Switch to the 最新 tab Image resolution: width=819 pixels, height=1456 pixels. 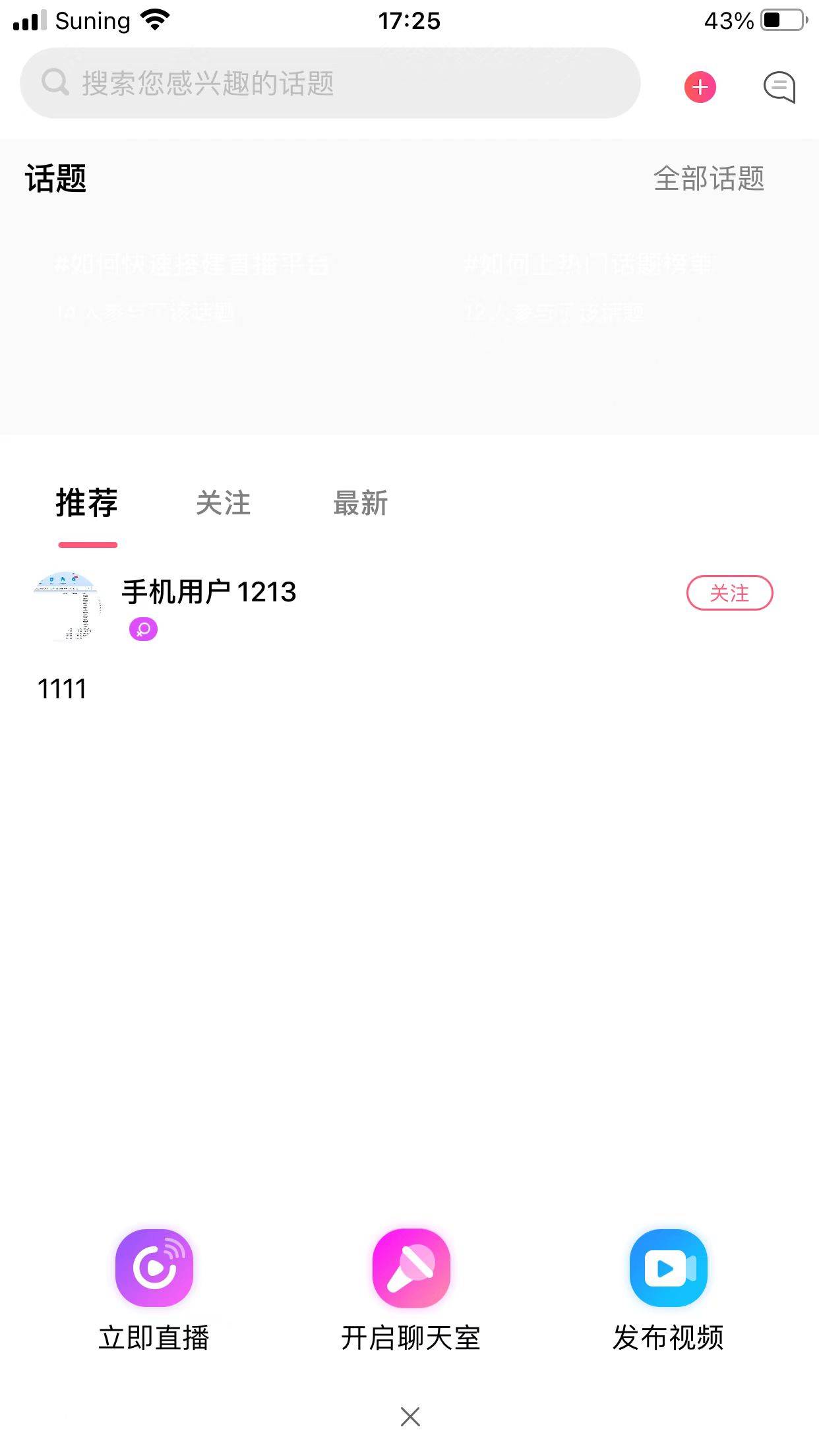coord(361,503)
